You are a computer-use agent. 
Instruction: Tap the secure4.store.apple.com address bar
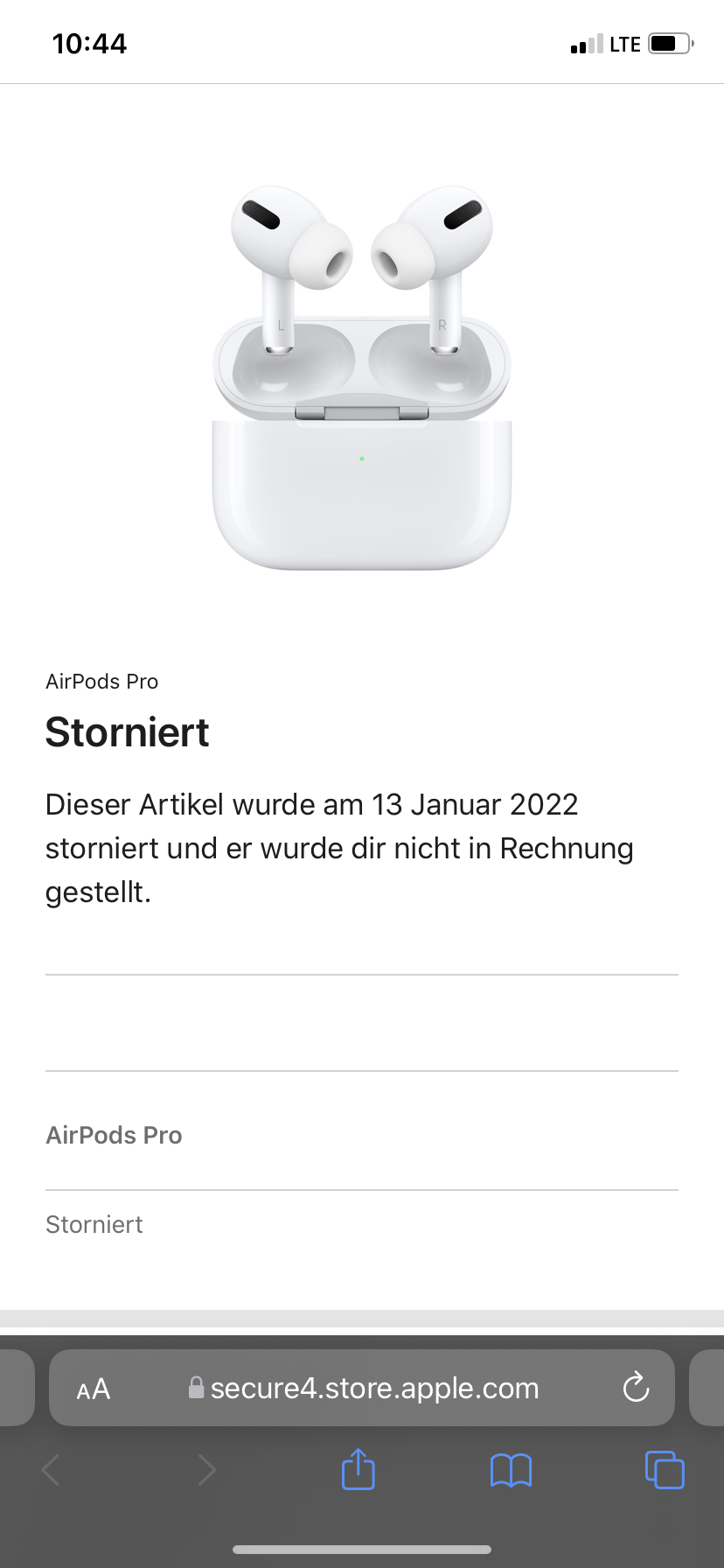pyautogui.click(x=374, y=1389)
